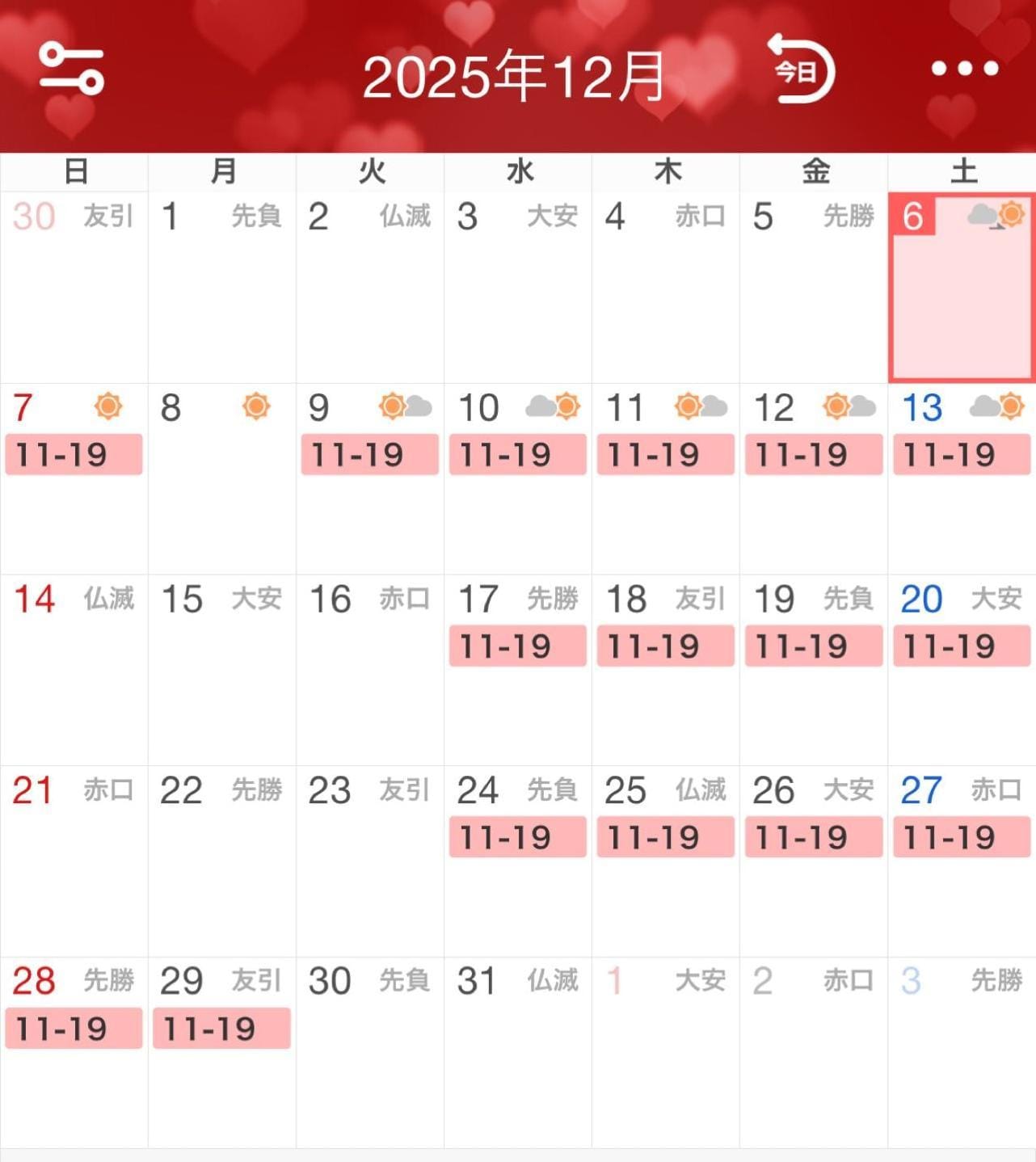The width and height of the screenshot is (1036, 1162).
Task: Open the three-dot overflow menu
Action: click(964, 69)
